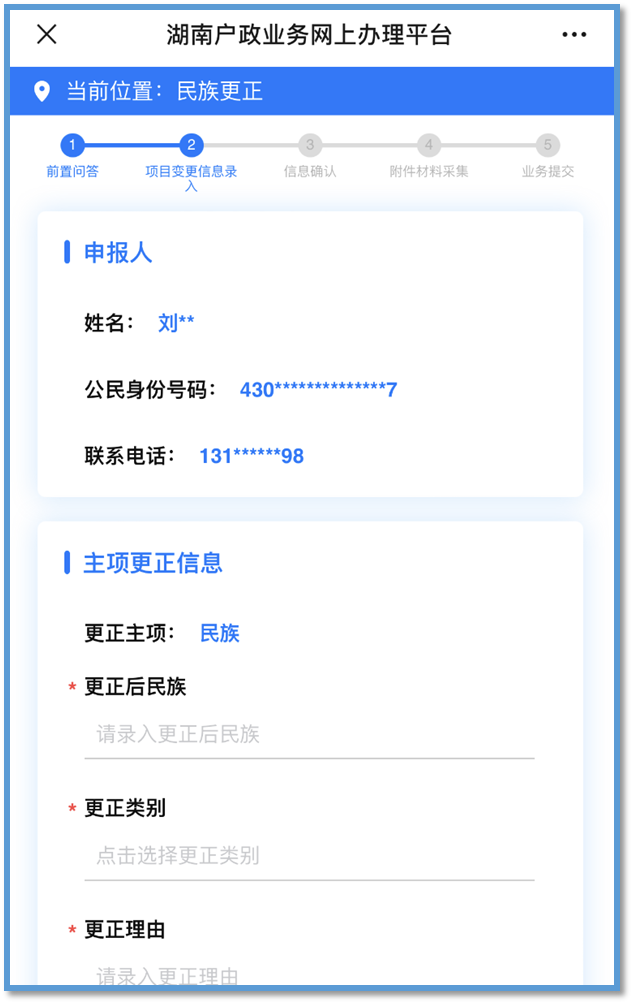This screenshot has height=1004, width=633.
Task: Close the 湖南户政业务网上办理平台 page
Action: [47, 35]
